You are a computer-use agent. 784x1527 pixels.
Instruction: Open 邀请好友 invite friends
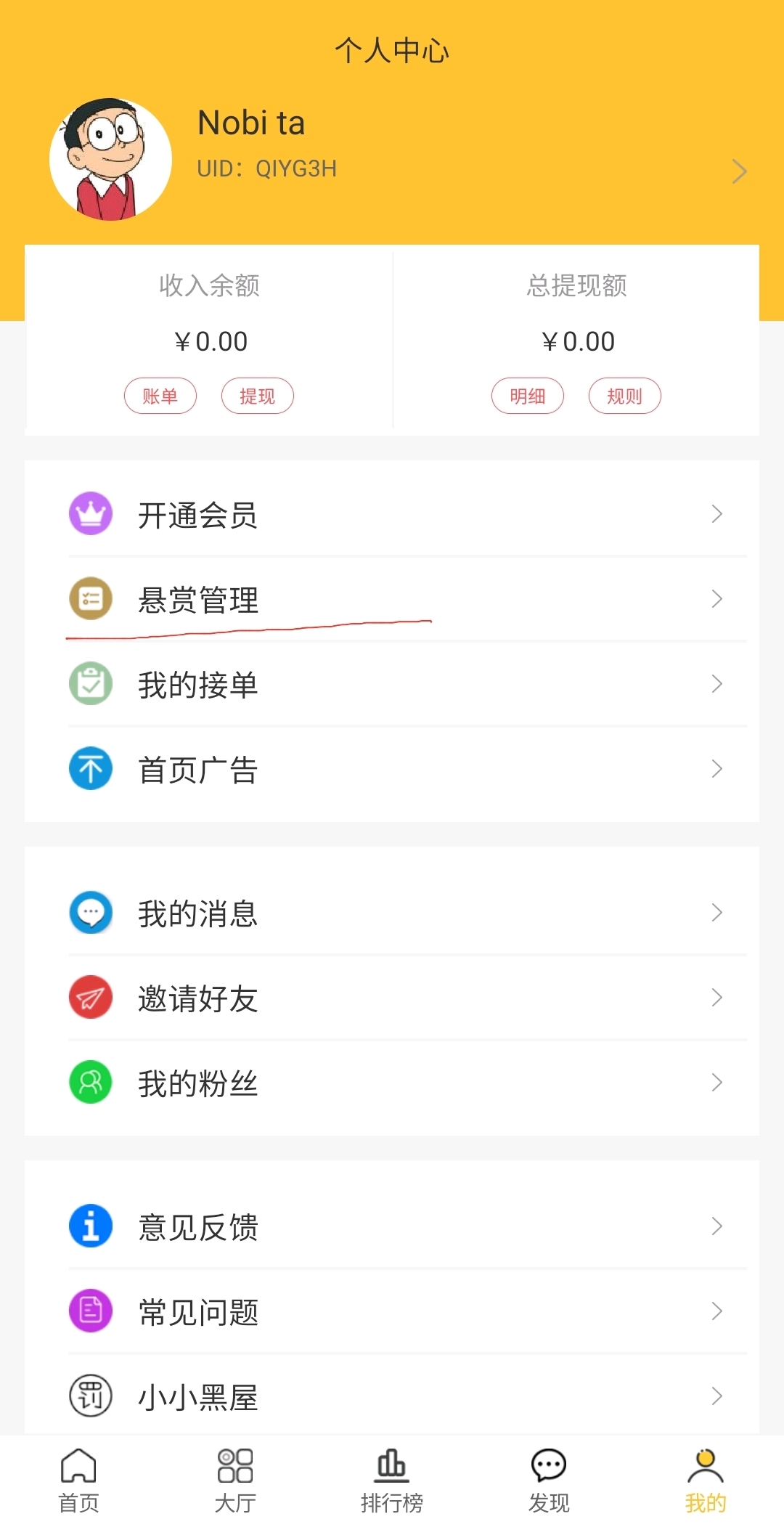click(x=392, y=998)
